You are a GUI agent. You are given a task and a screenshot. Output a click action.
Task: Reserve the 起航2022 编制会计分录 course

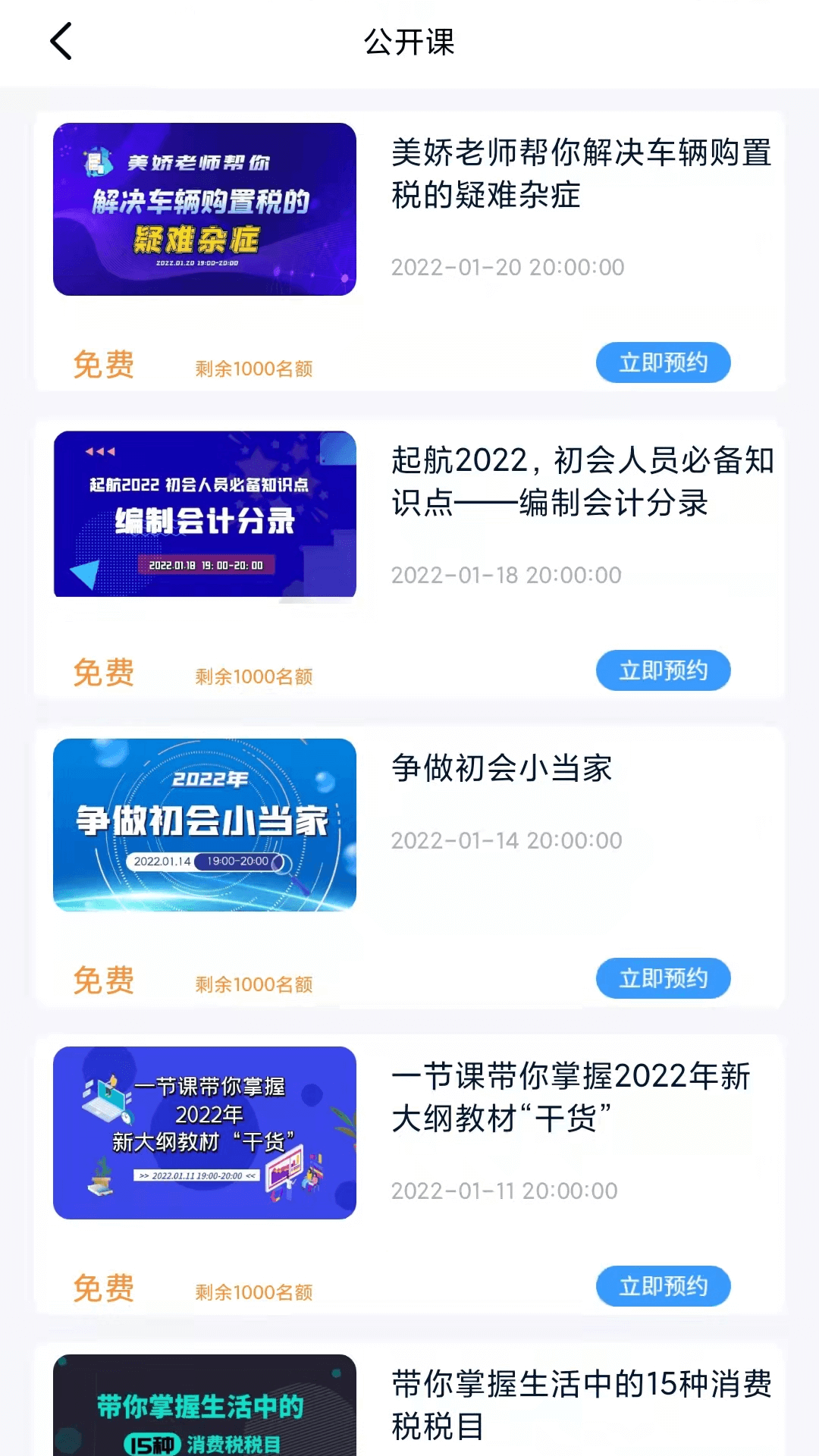pyautogui.click(x=663, y=670)
